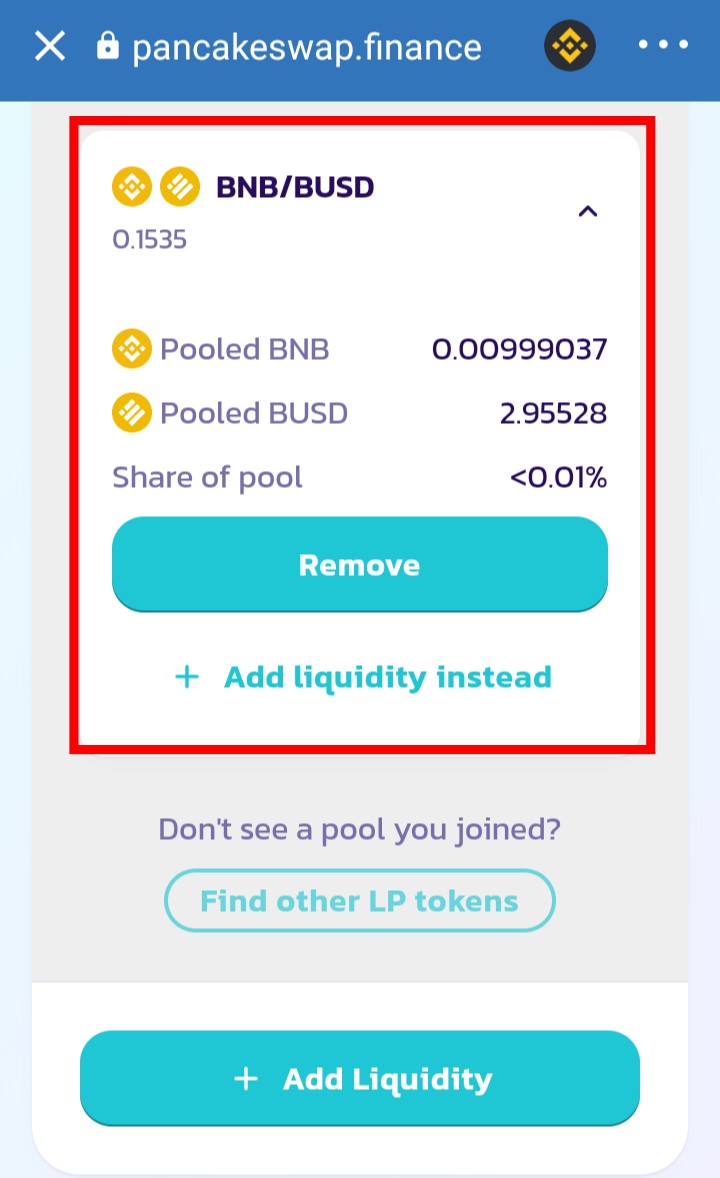Add Liquidity with the bottom button

click(360, 1079)
